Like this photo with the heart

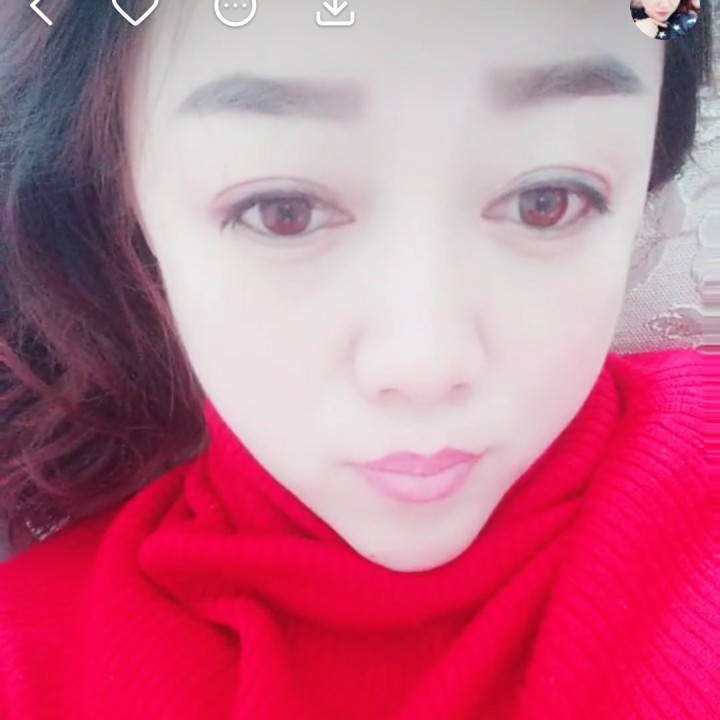pyautogui.click(x=135, y=9)
